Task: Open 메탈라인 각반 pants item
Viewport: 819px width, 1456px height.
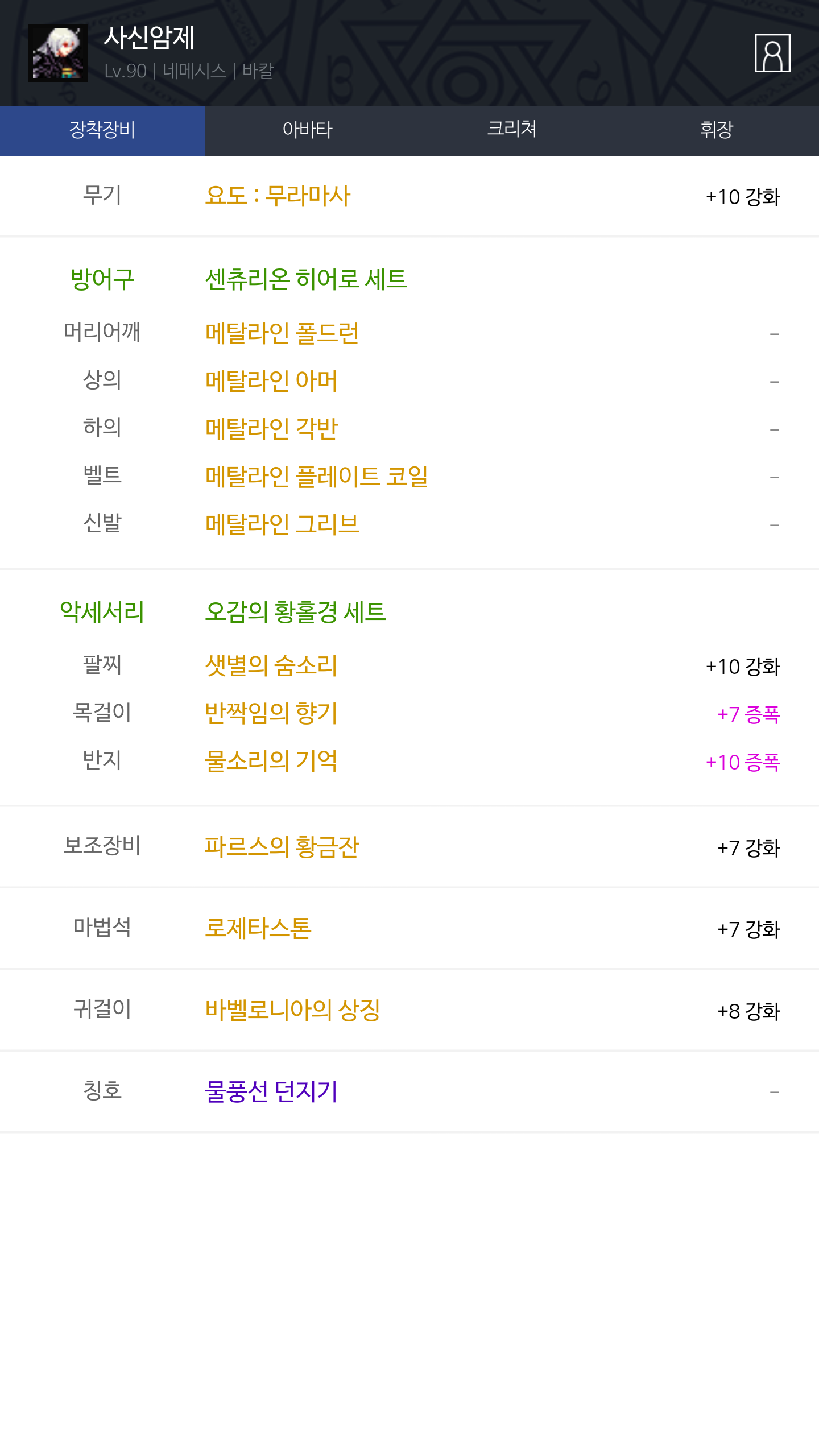Action: coord(271,429)
